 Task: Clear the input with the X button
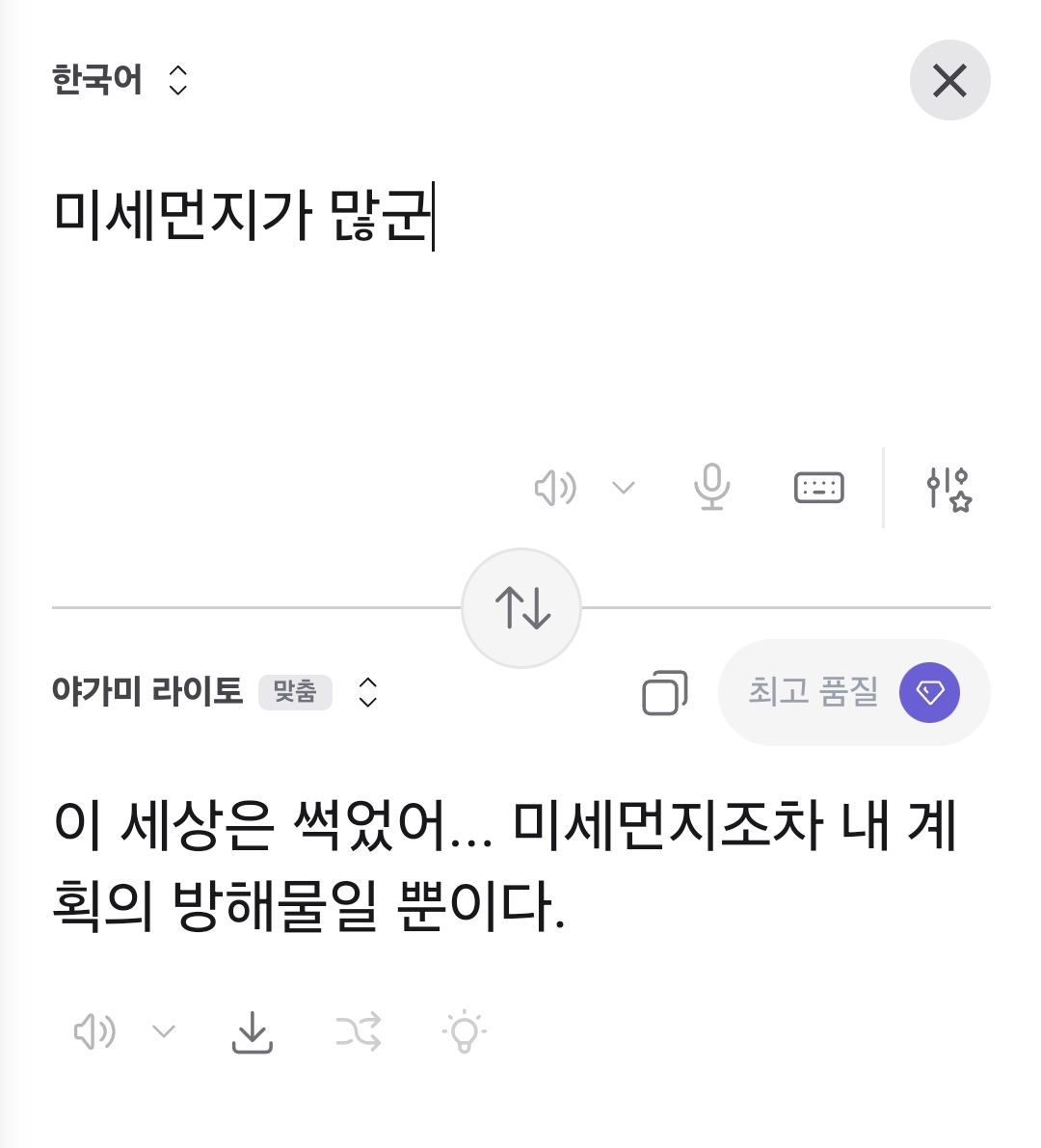click(x=949, y=81)
